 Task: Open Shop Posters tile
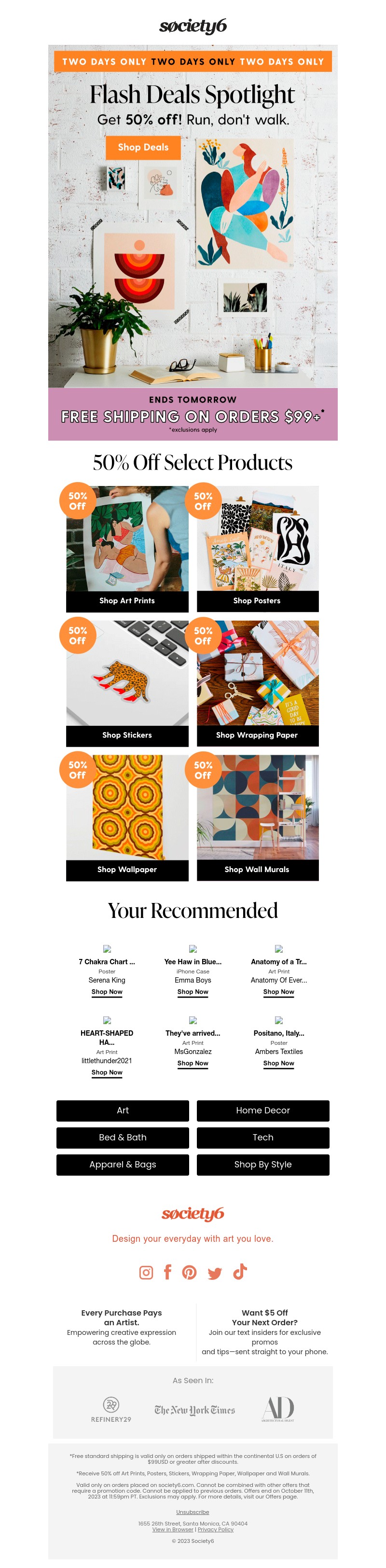point(257,600)
